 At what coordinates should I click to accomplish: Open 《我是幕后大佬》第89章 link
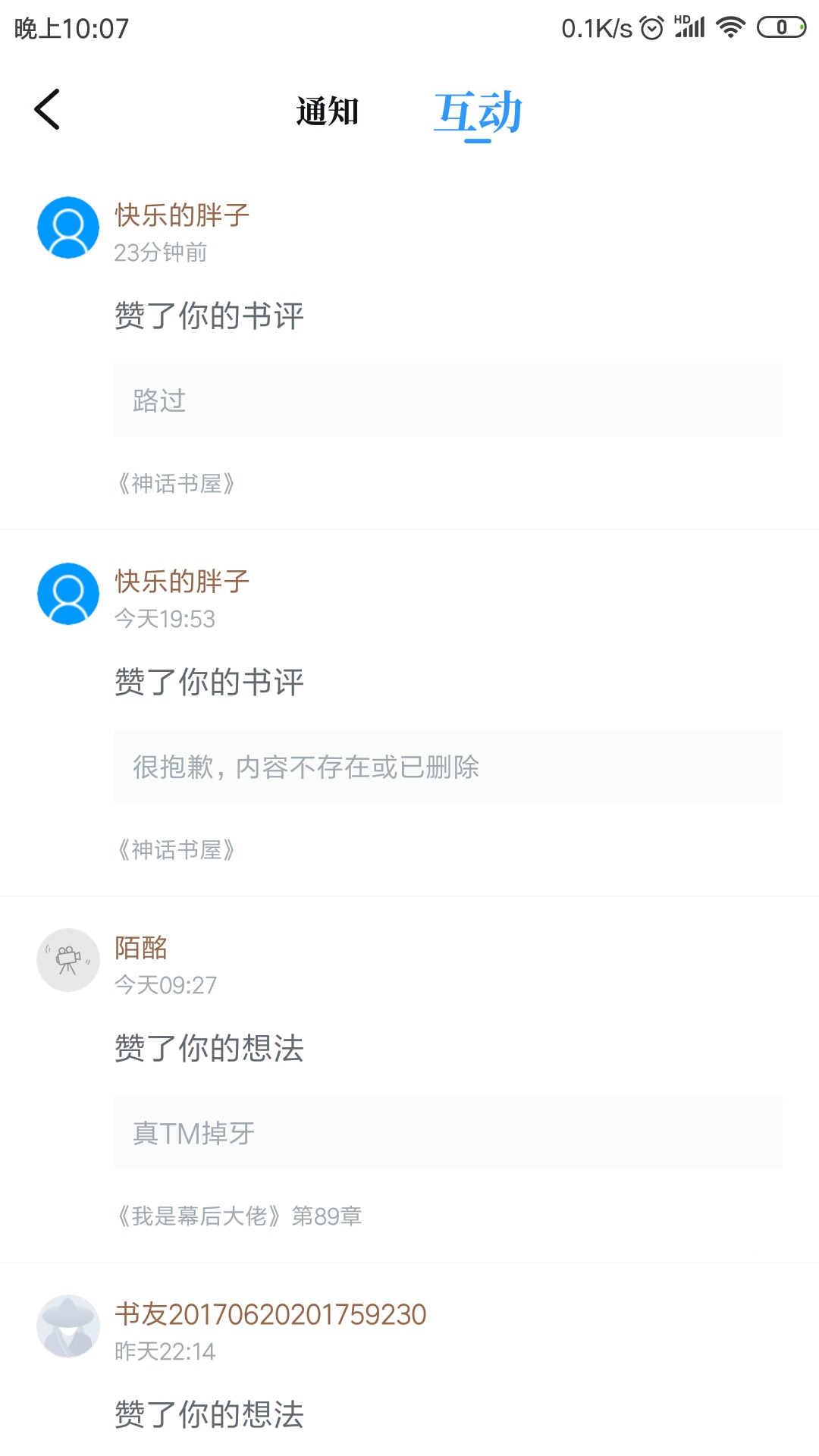pyautogui.click(x=239, y=1216)
